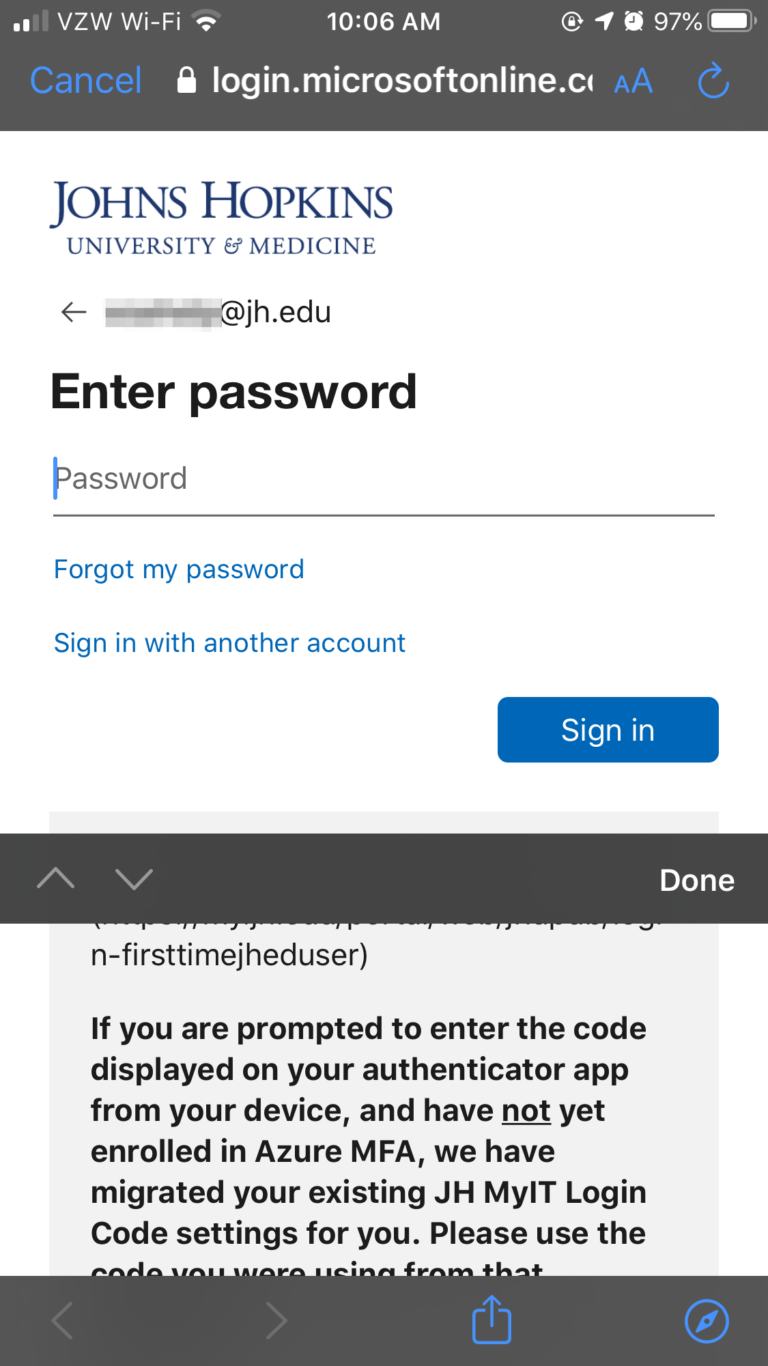The image size is (768, 1366).
Task: Choose Sign in with another account
Action: 230,642
